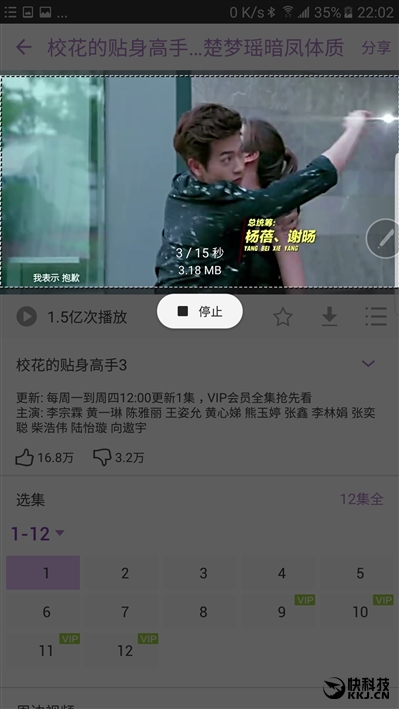Switch to episode 4
This screenshot has width=399, height=709.
pos(281,573)
